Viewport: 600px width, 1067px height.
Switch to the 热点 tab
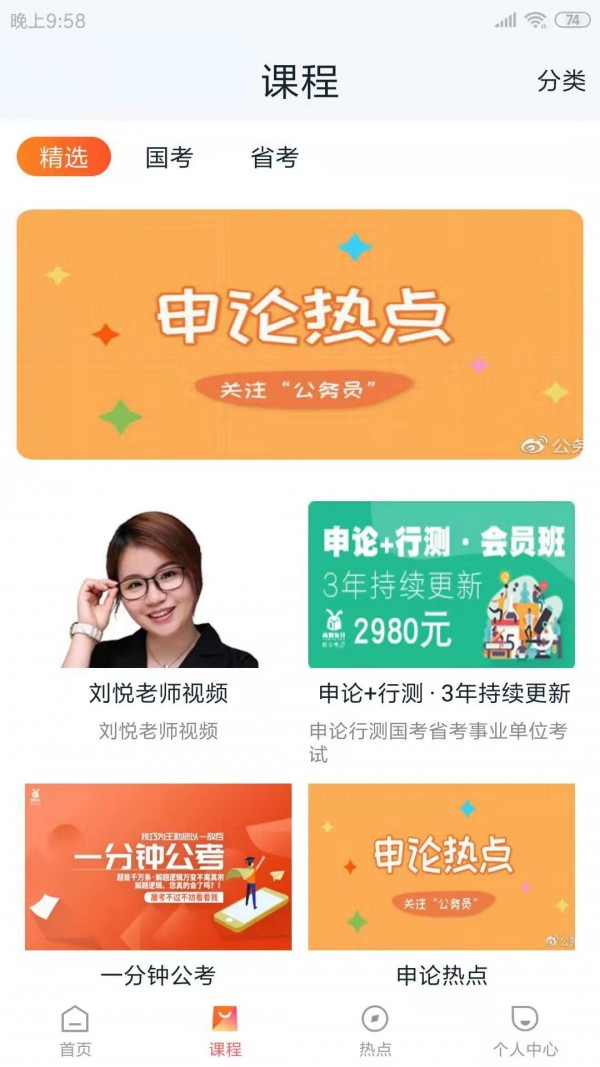375,1031
